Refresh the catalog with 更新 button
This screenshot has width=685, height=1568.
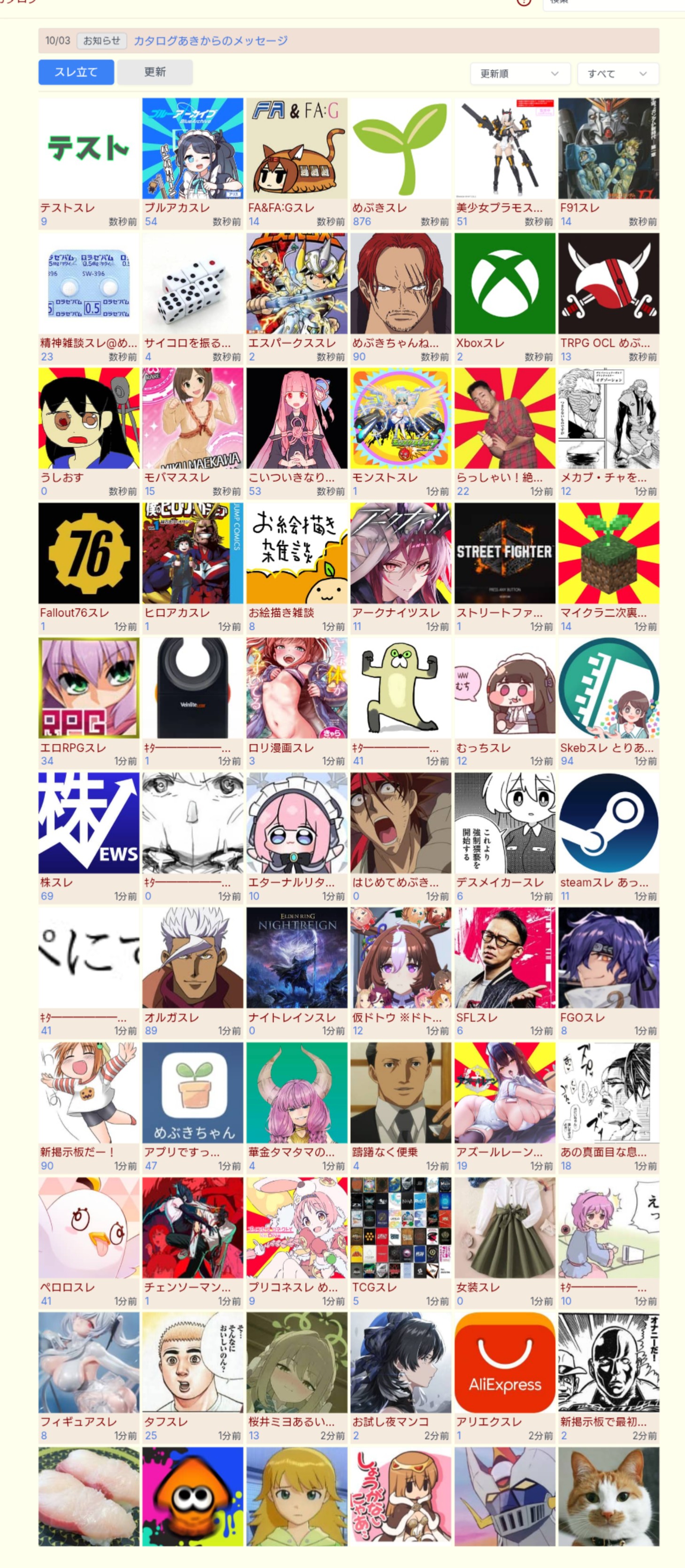[154, 72]
